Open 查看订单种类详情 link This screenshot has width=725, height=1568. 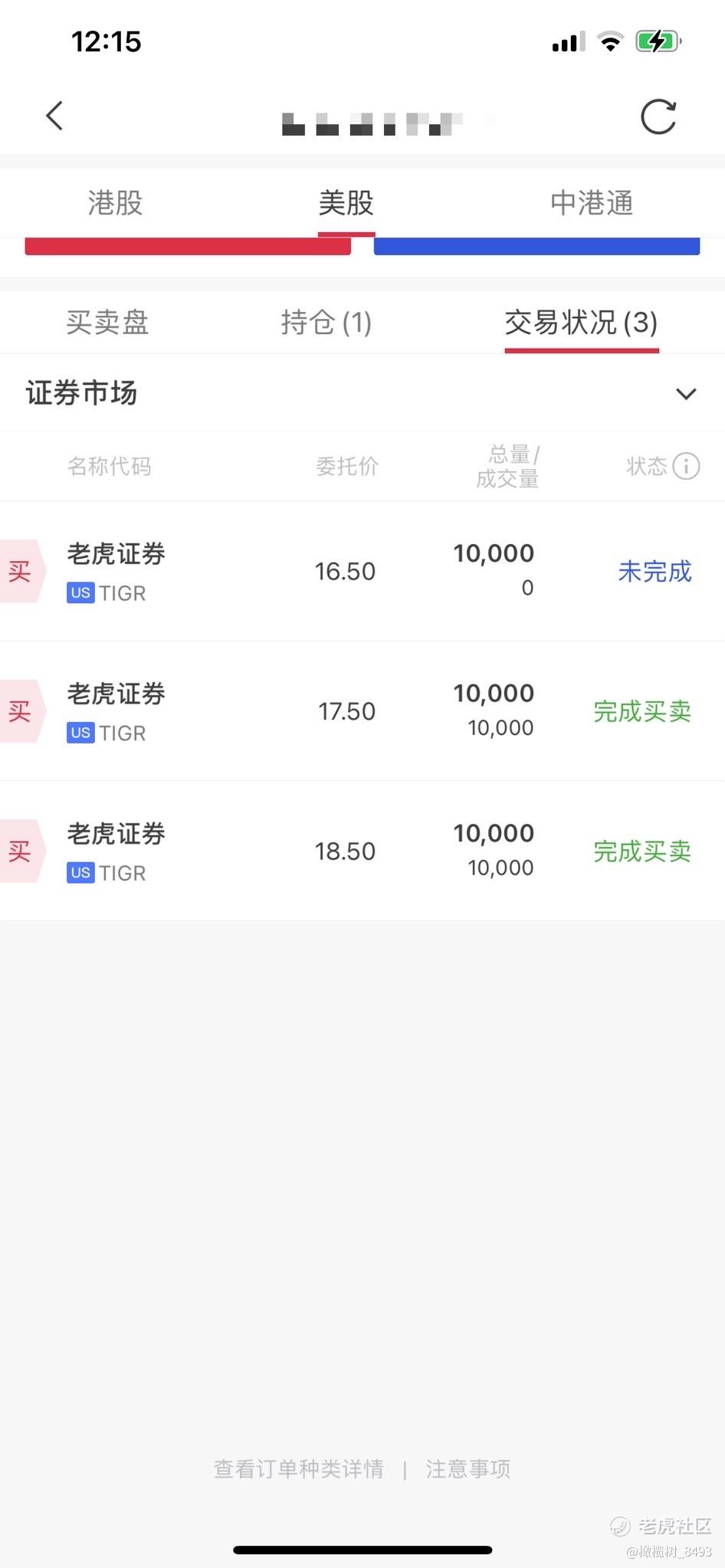pyautogui.click(x=298, y=1468)
